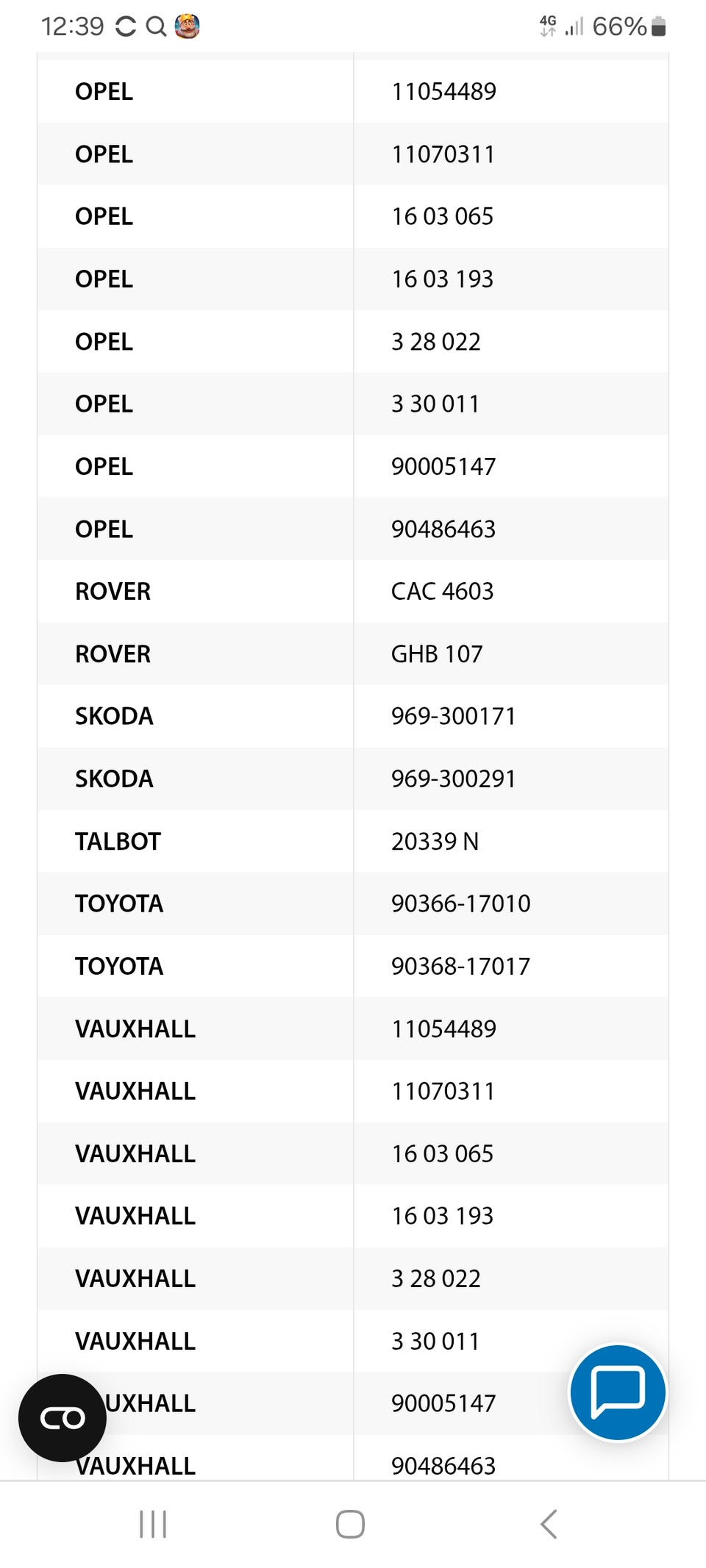Tap the black floating link icon button
Viewport: 706px width, 1568px height.
coord(63,1418)
